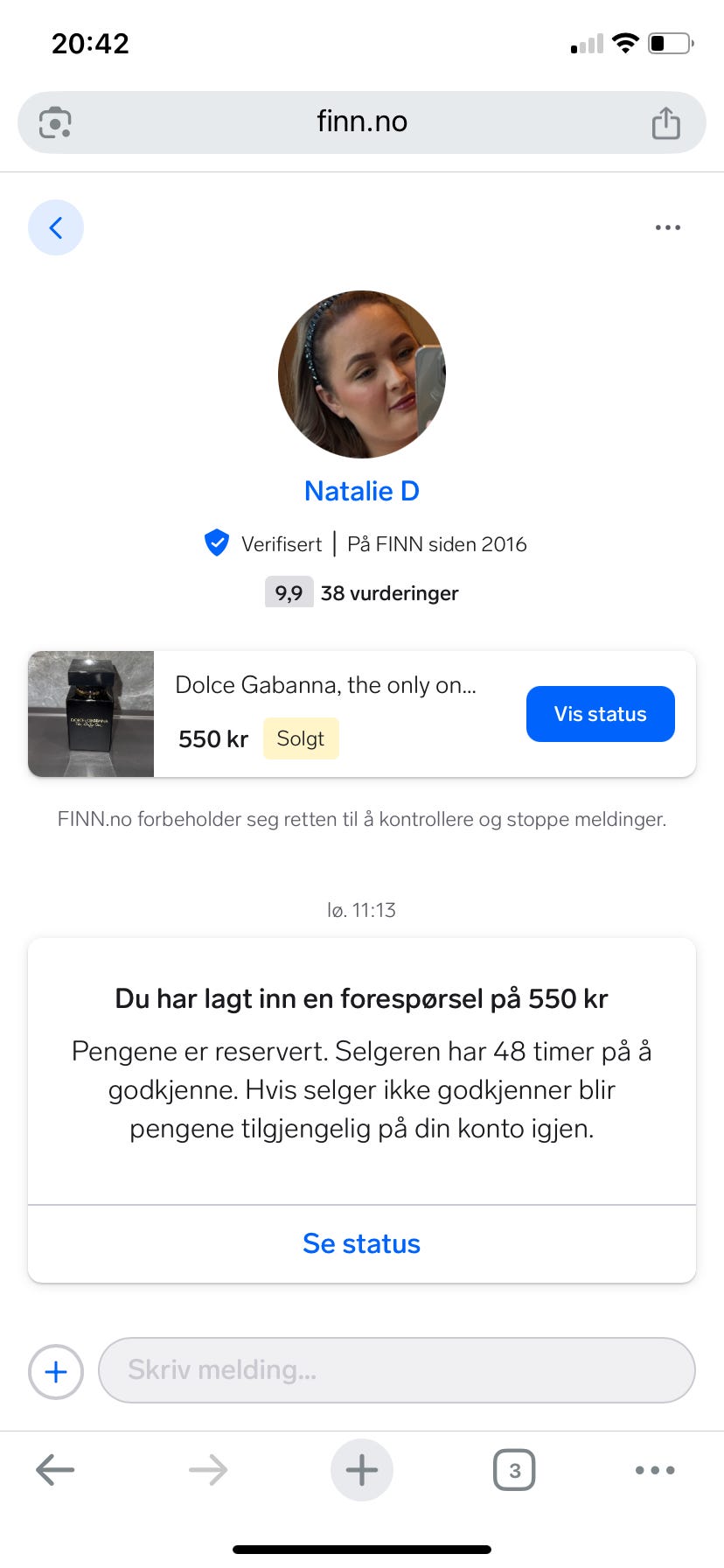Tap the Dolce Gabanna product thumbnail

click(x=90, y=714)
